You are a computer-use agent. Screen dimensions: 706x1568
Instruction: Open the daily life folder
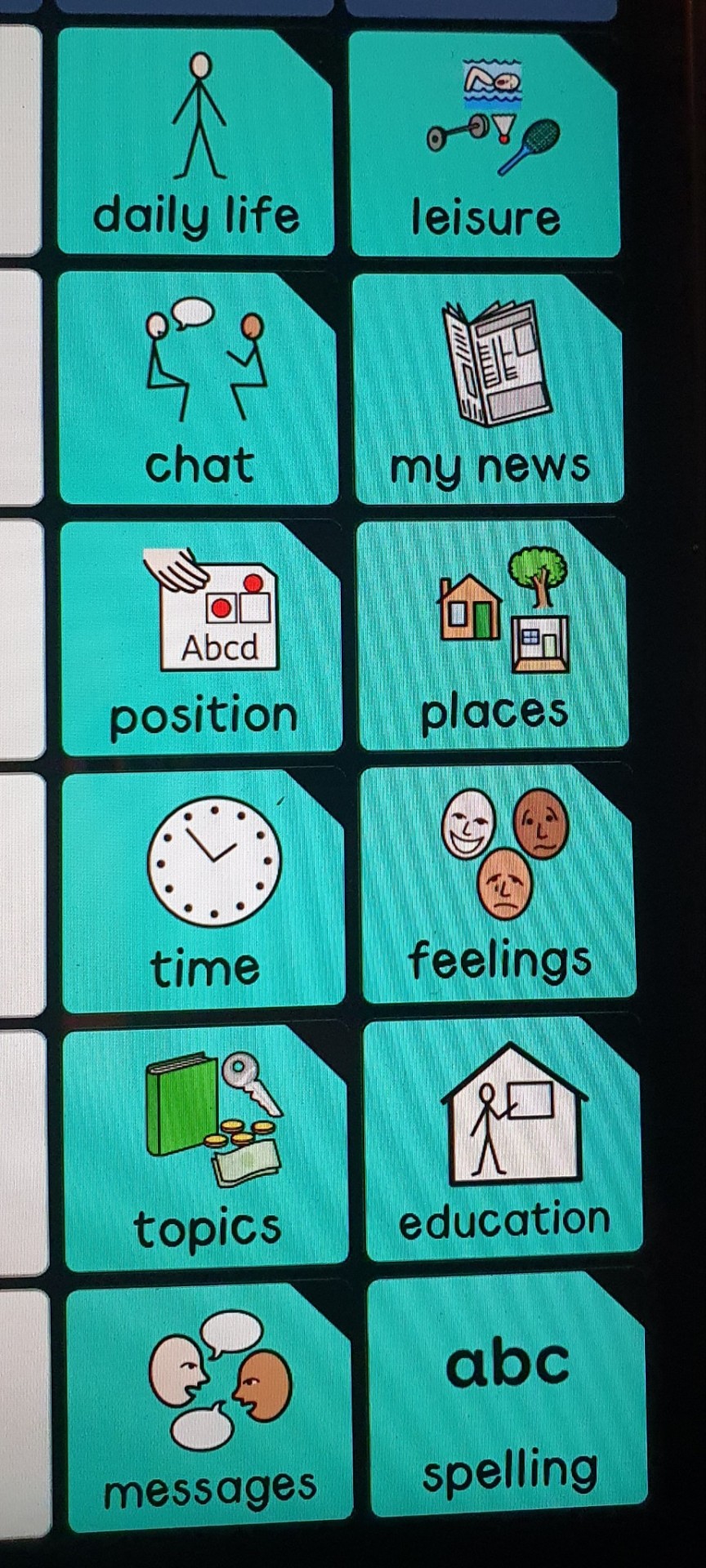click(x=195, y=141)
